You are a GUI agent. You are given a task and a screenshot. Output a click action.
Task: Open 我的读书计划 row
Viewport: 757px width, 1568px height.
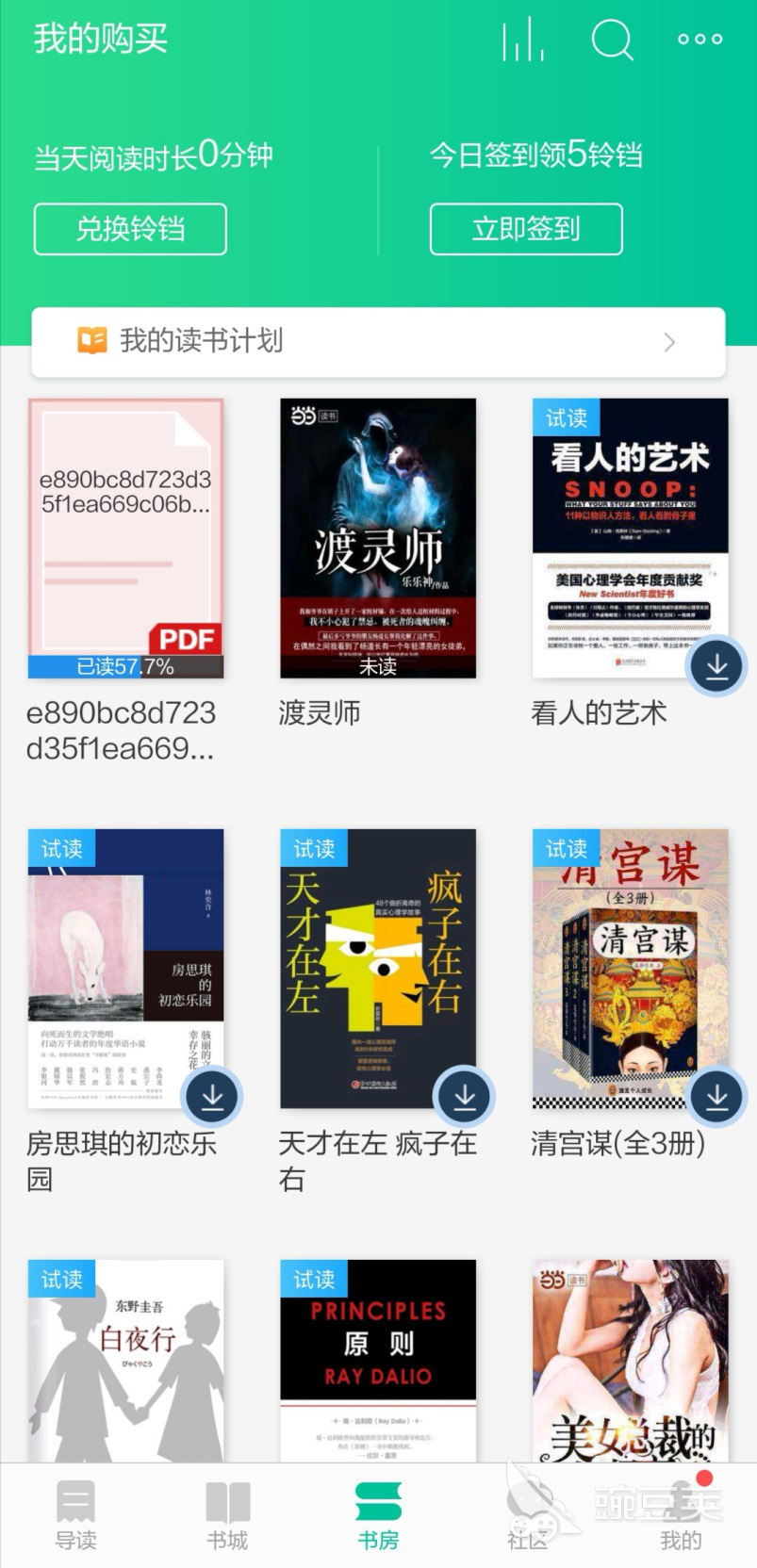378,341
